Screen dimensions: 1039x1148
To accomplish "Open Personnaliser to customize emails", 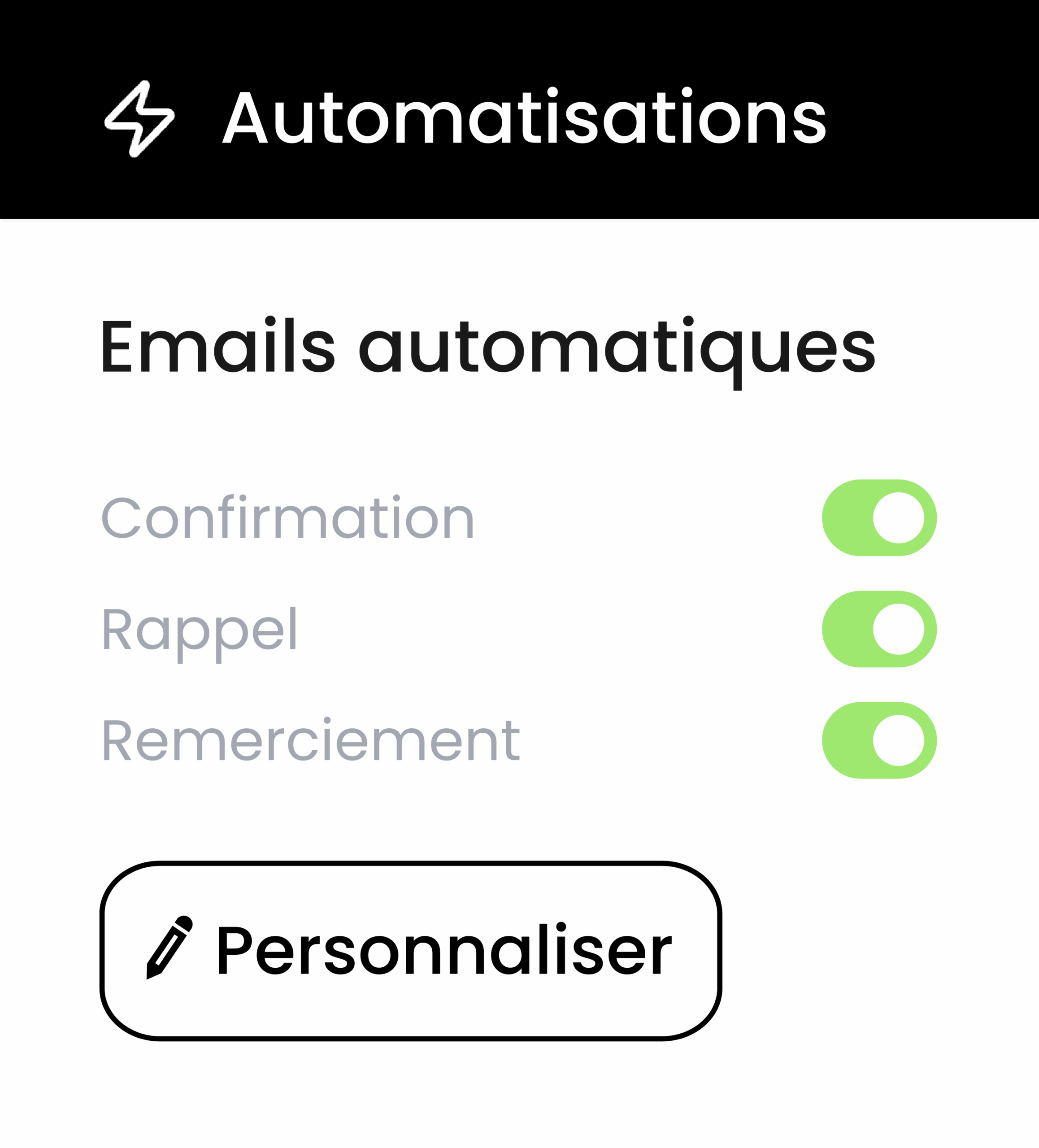I will point(410,951).
